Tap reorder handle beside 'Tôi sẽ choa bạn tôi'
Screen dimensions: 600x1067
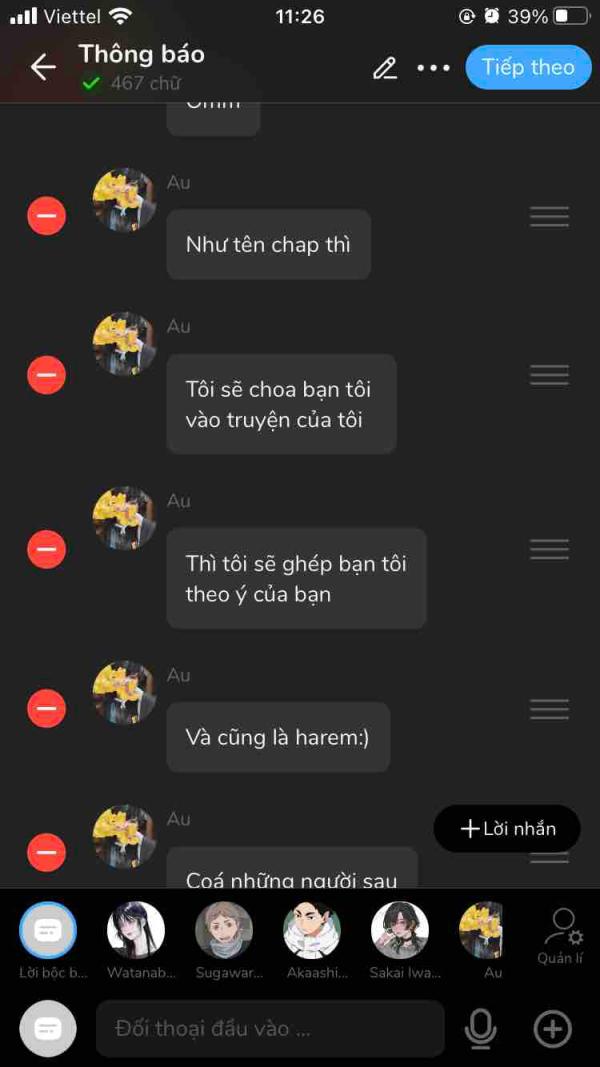[x=550, y=375]
